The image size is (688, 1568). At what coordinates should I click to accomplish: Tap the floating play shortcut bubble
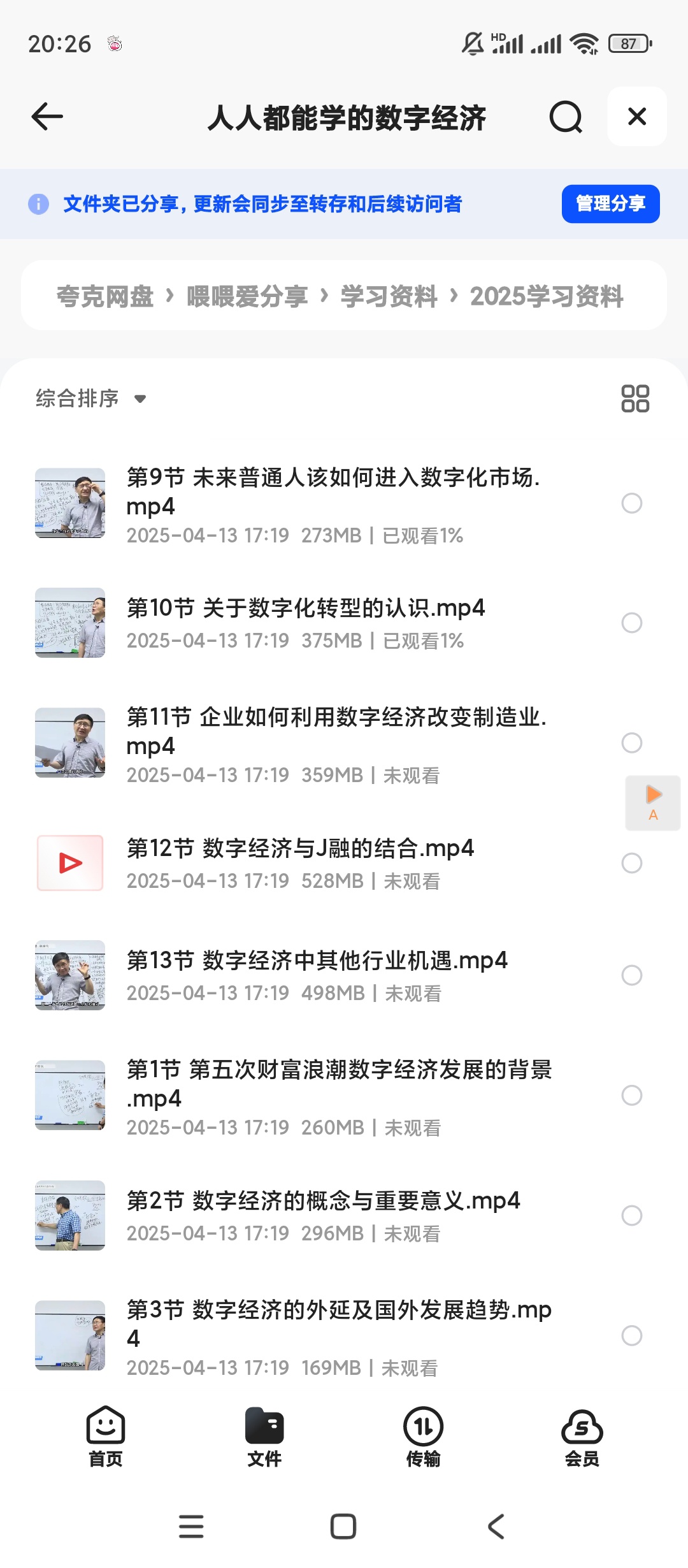tap(652, 803)
